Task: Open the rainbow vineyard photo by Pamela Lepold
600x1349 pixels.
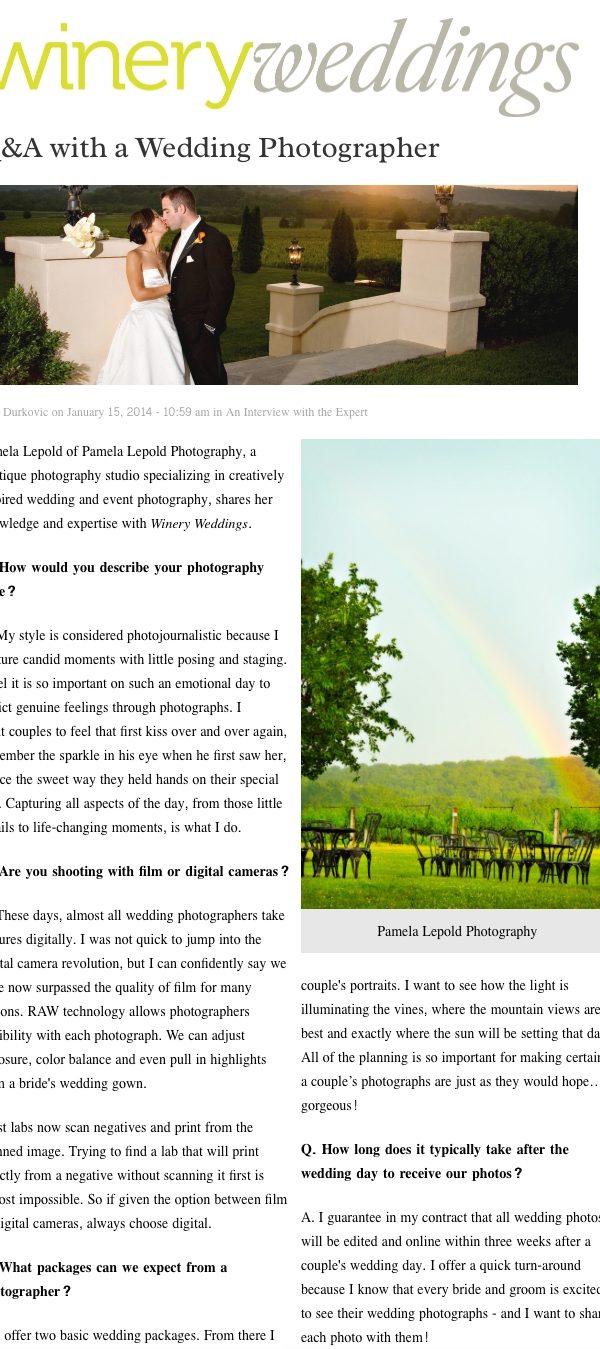Action: tap(450, 672)
